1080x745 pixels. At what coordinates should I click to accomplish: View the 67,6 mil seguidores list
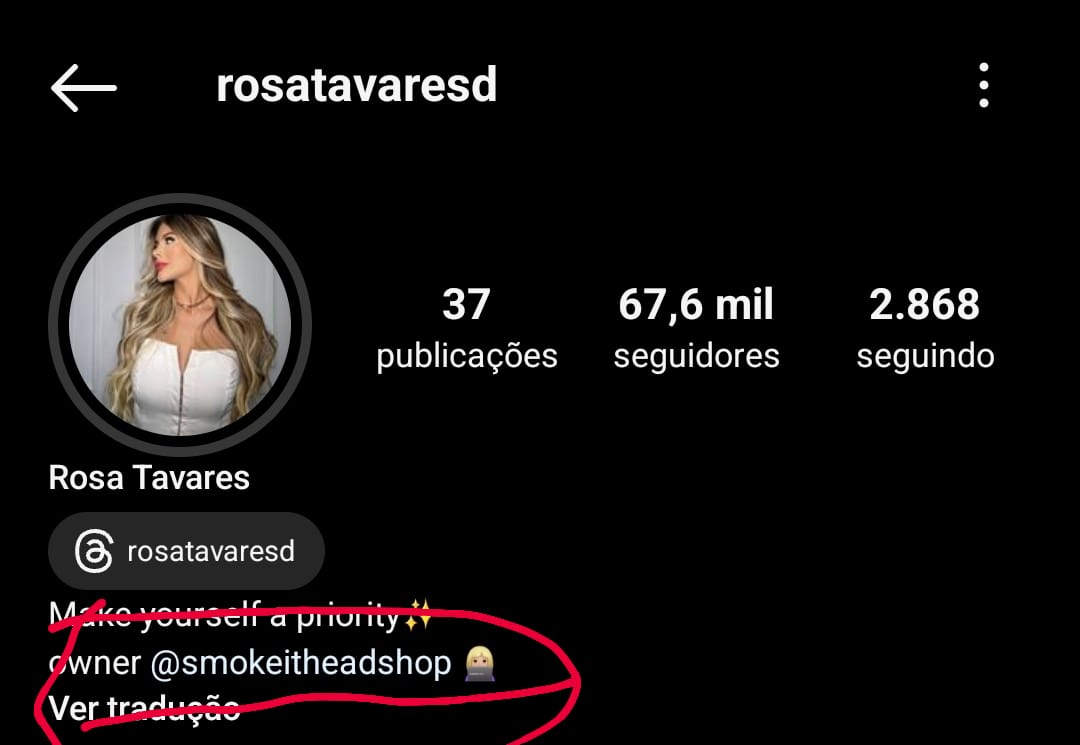[x=696, y=328]
